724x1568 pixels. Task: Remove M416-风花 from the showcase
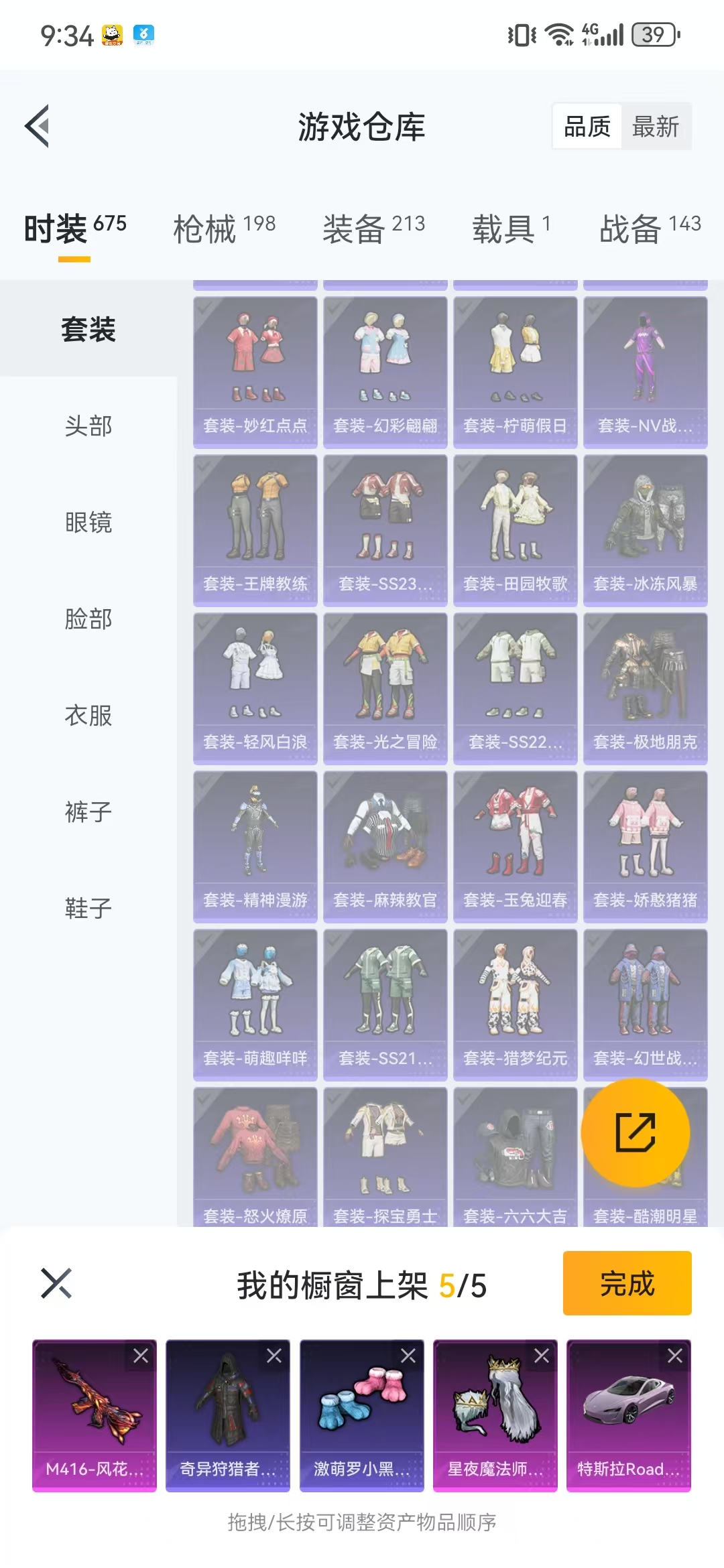(141, 1356)
